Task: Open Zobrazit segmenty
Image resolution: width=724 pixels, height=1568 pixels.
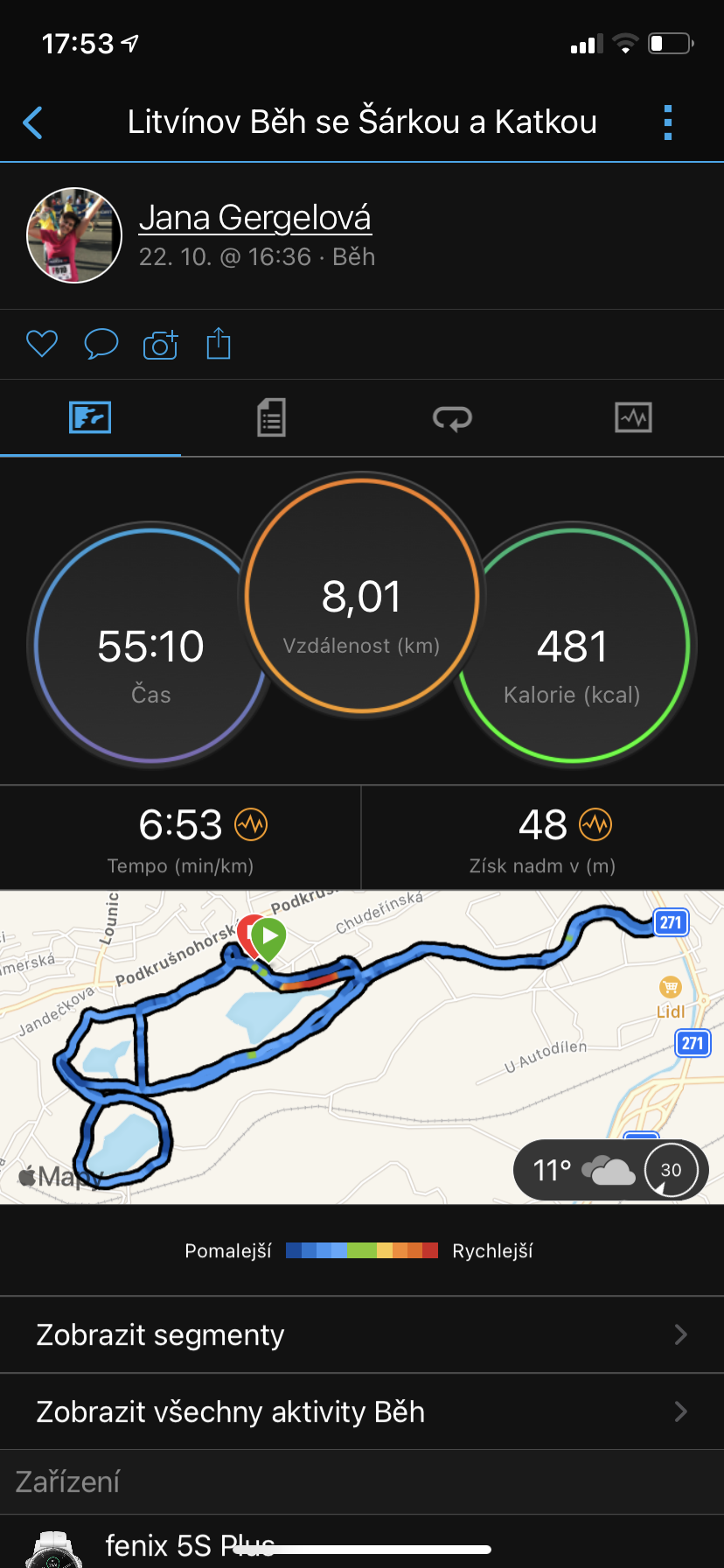Action: pyautogui.click(x=362, y=1334)
